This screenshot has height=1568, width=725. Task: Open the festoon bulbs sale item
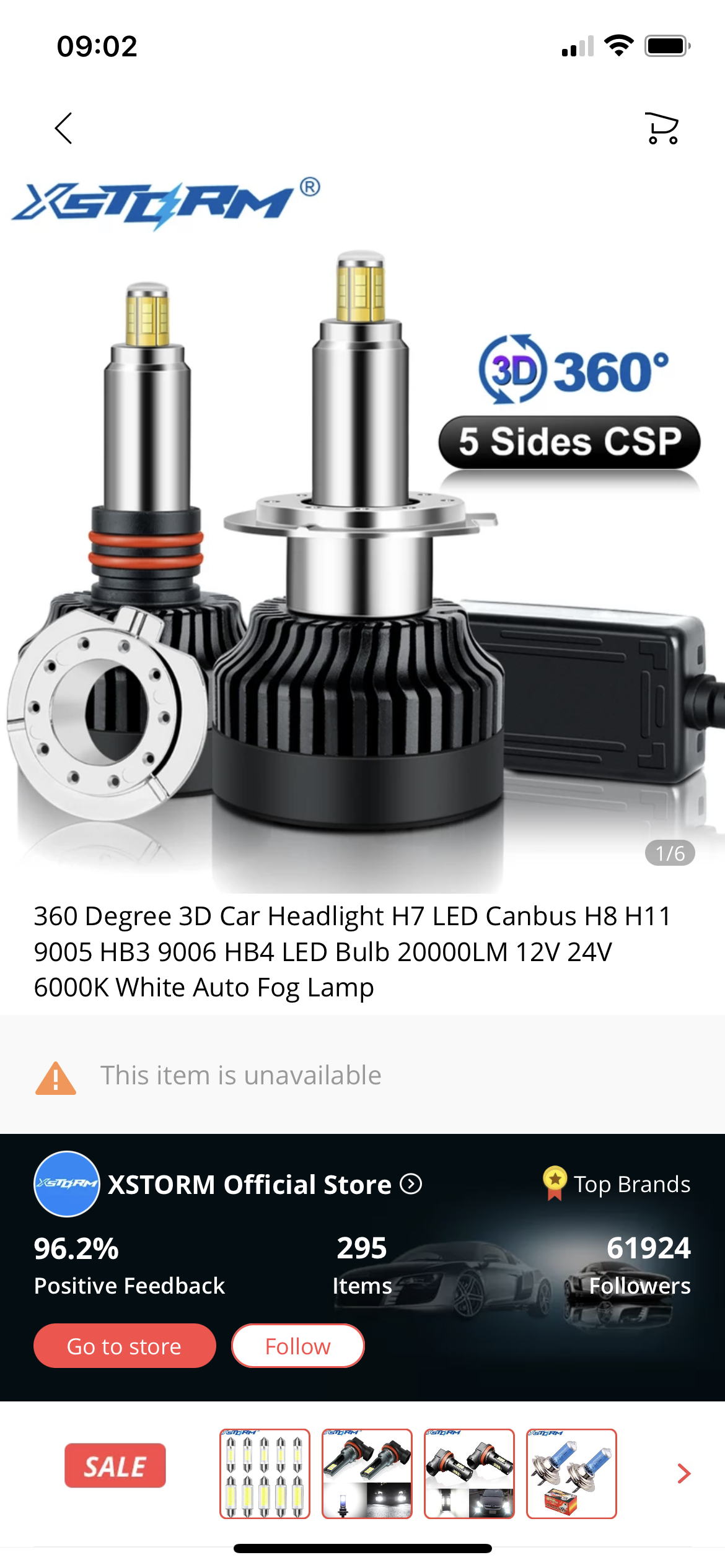[x=265, y=1474]
